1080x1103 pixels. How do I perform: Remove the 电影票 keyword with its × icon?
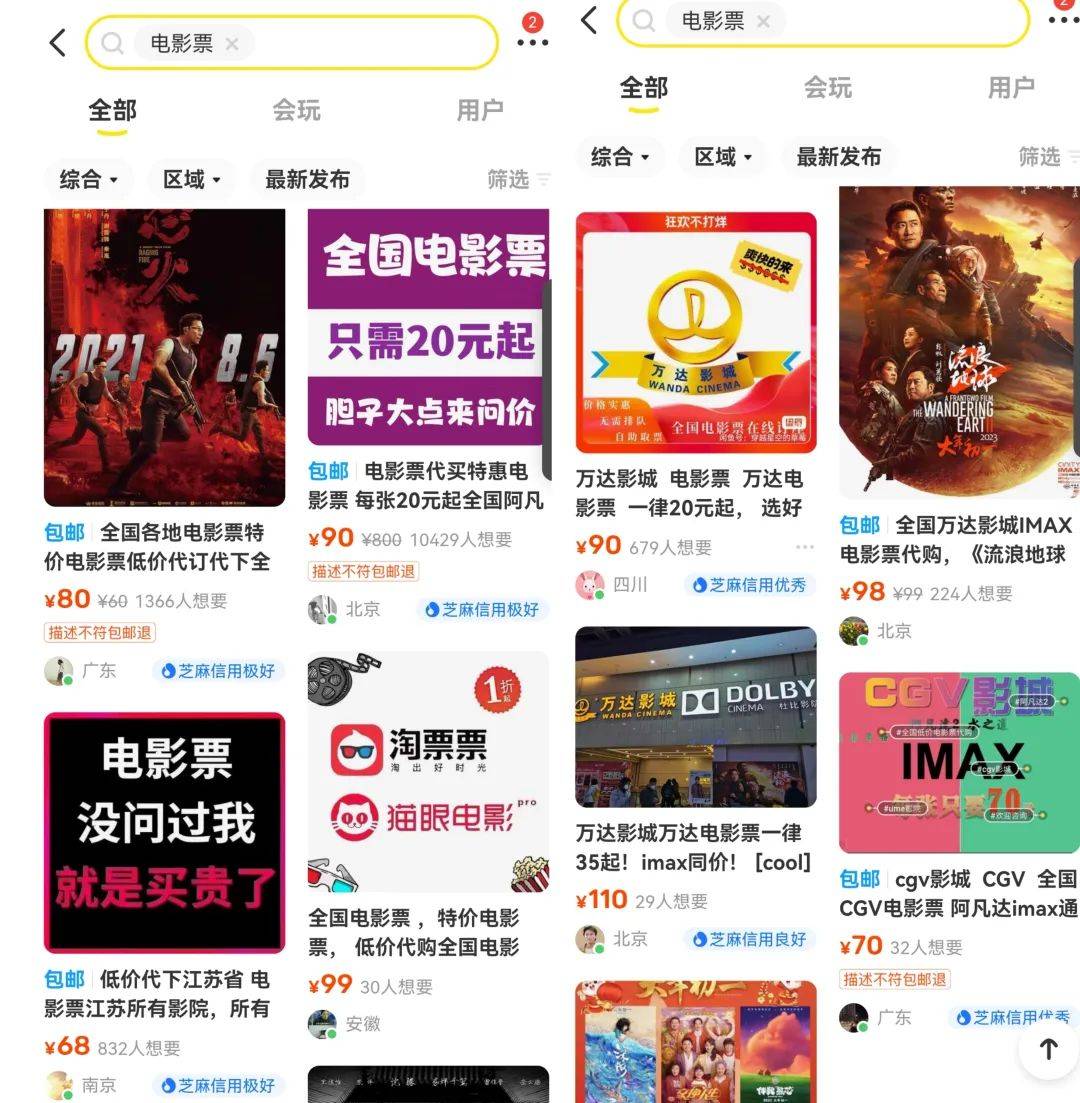click(231, 43)
